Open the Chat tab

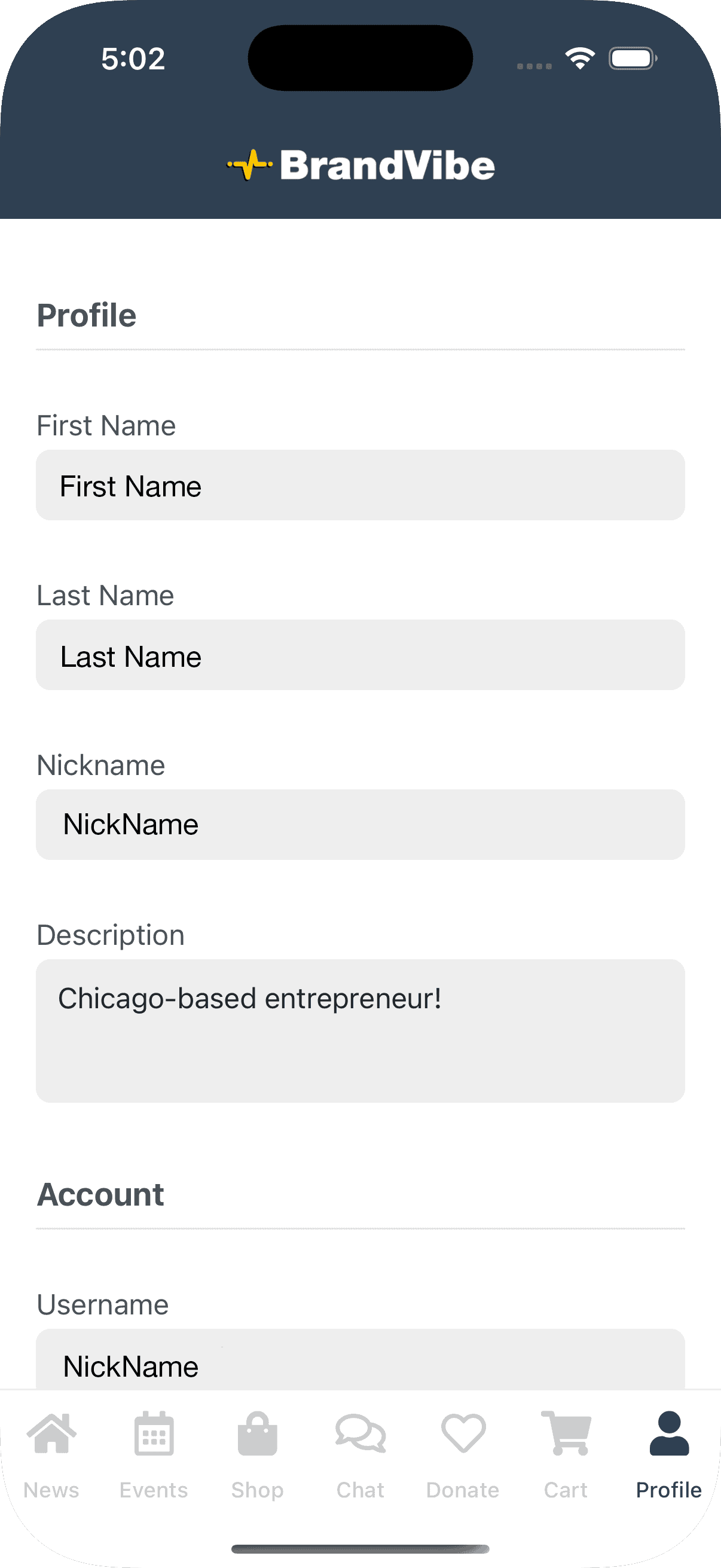(x=360, y=1455)
